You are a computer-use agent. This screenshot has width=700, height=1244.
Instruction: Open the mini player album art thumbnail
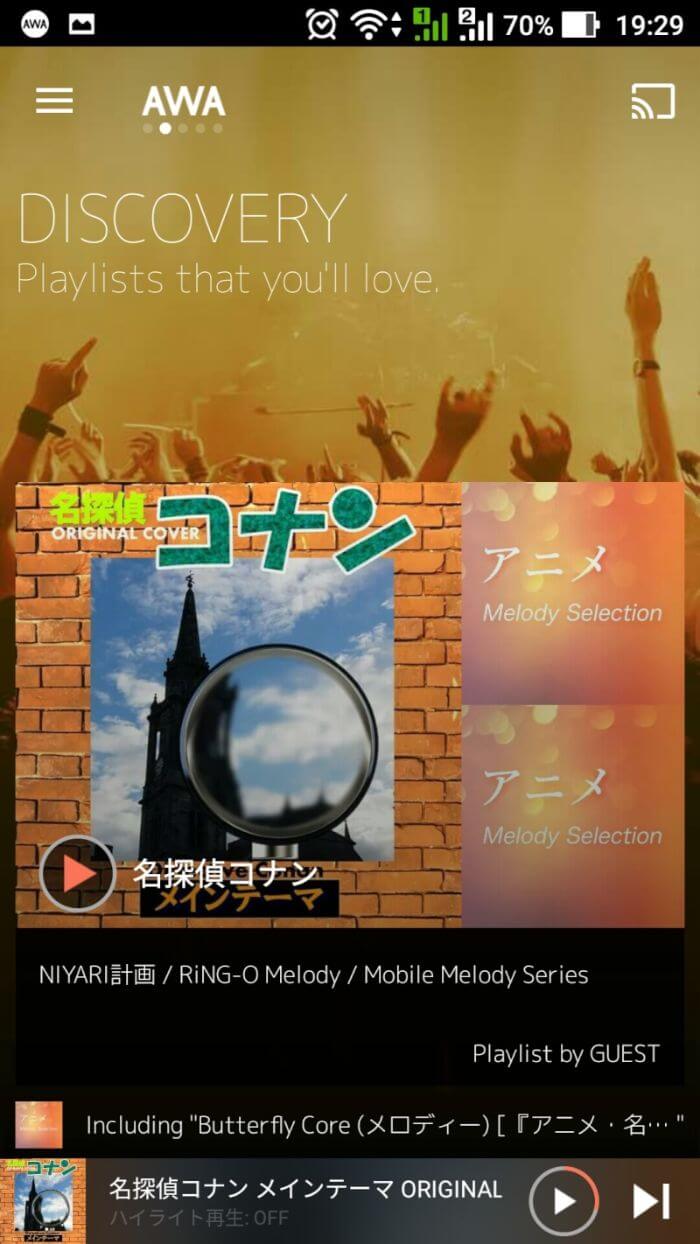point(42,1201)
